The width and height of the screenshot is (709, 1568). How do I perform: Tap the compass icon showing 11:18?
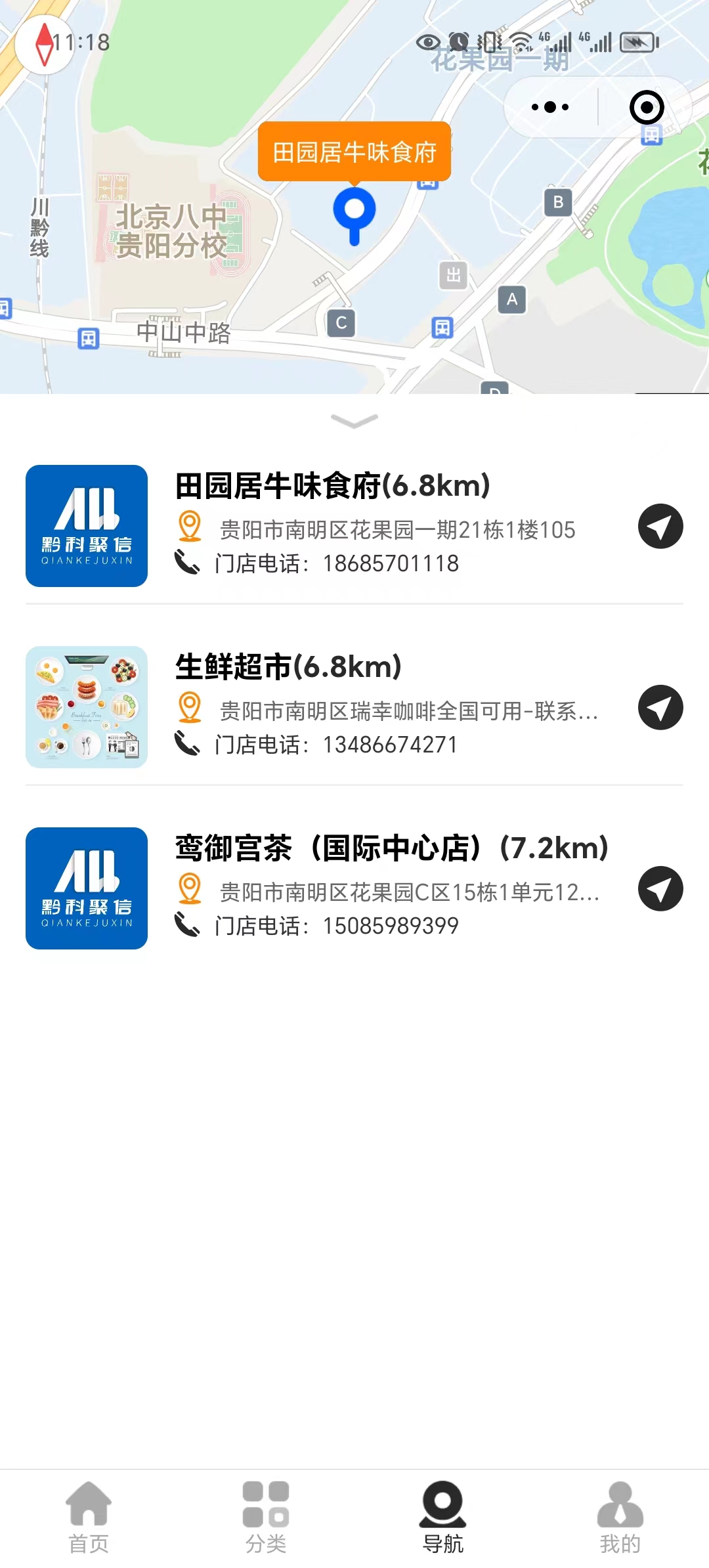coord(45,45)
